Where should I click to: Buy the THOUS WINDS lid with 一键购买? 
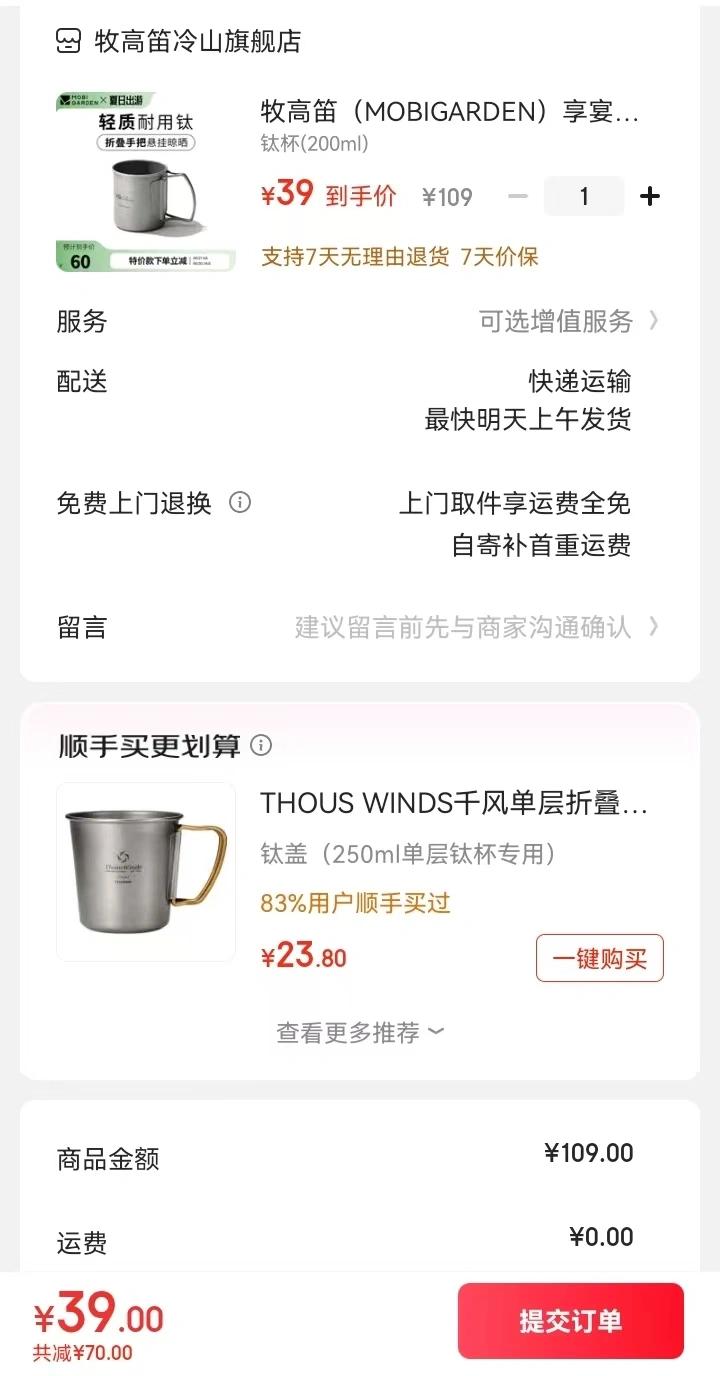pos(599,958)
